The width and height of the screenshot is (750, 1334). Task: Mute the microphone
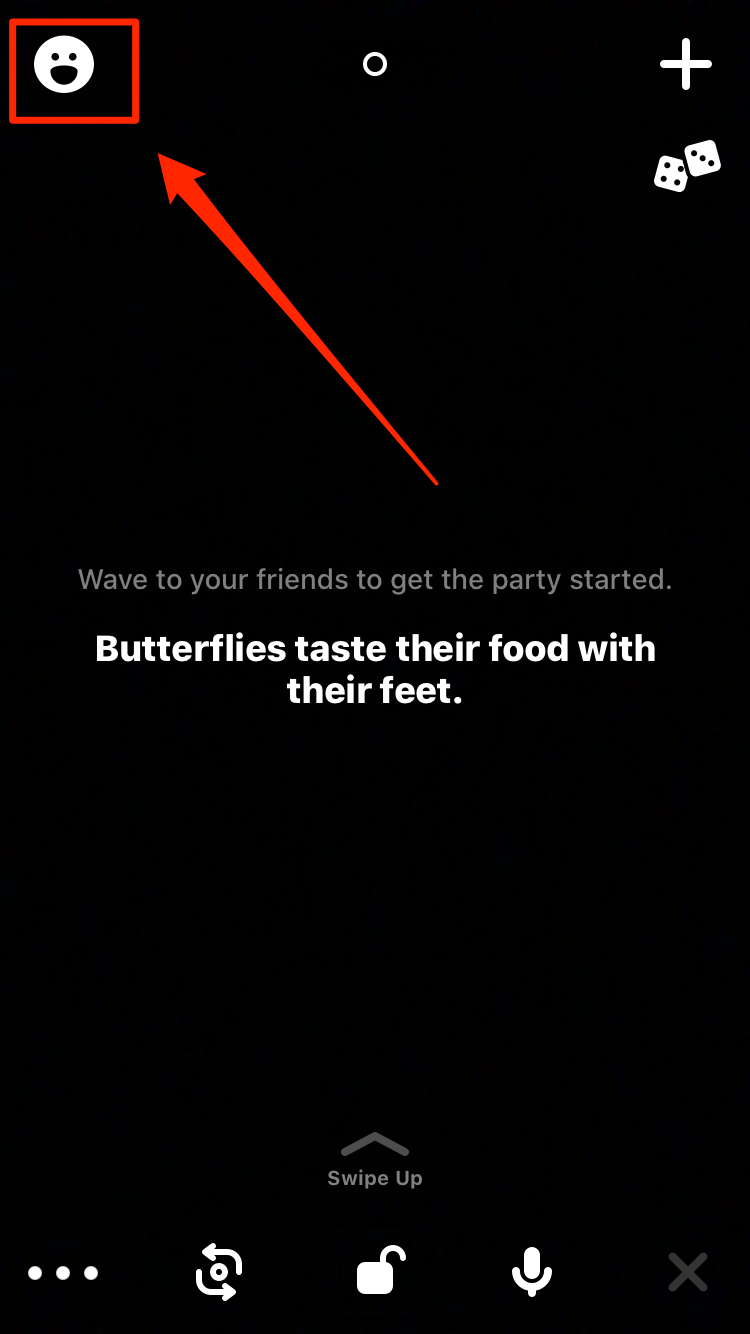[x=531, y=1272]
